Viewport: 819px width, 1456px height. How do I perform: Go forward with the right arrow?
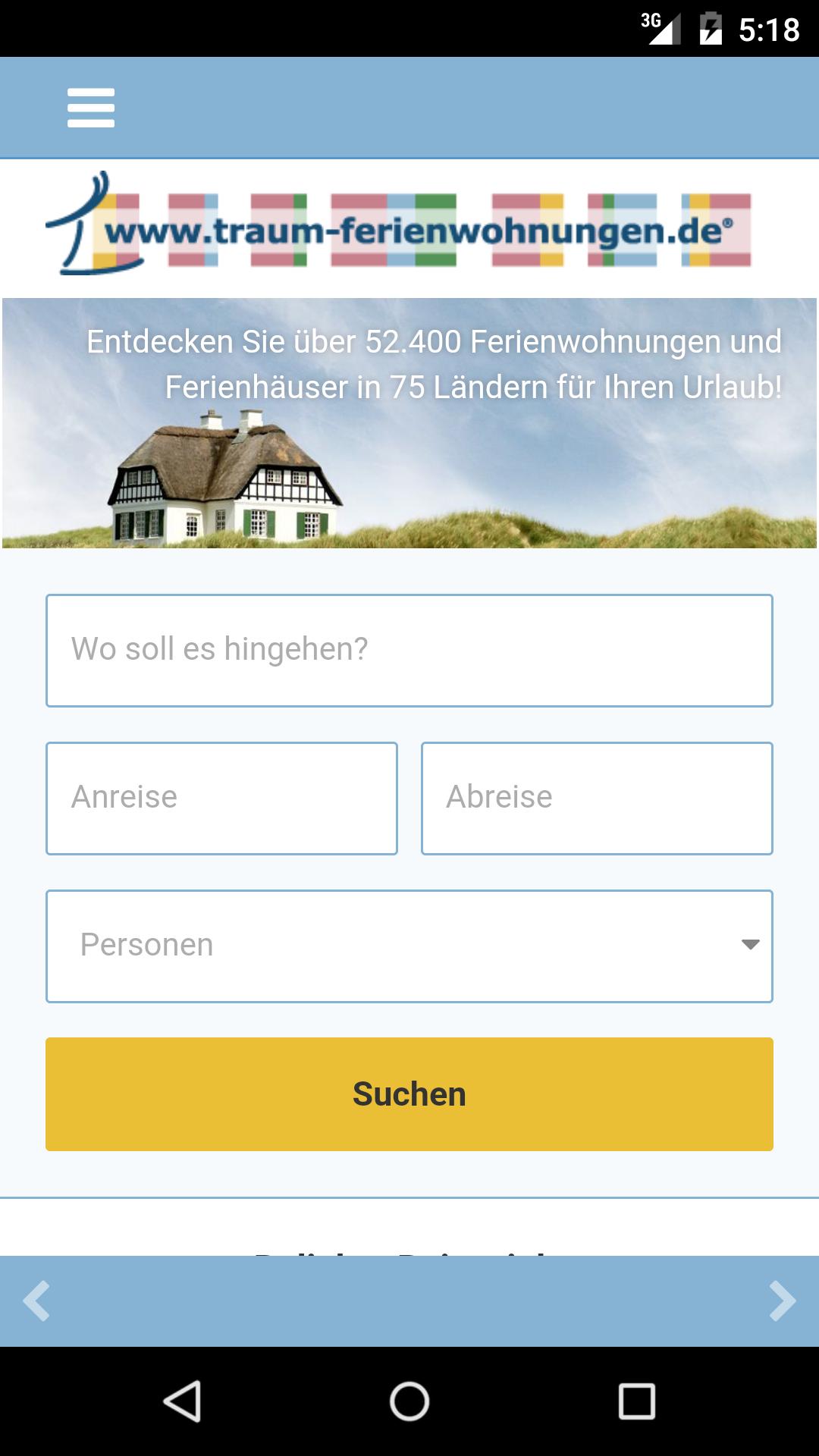point(782,1301)
